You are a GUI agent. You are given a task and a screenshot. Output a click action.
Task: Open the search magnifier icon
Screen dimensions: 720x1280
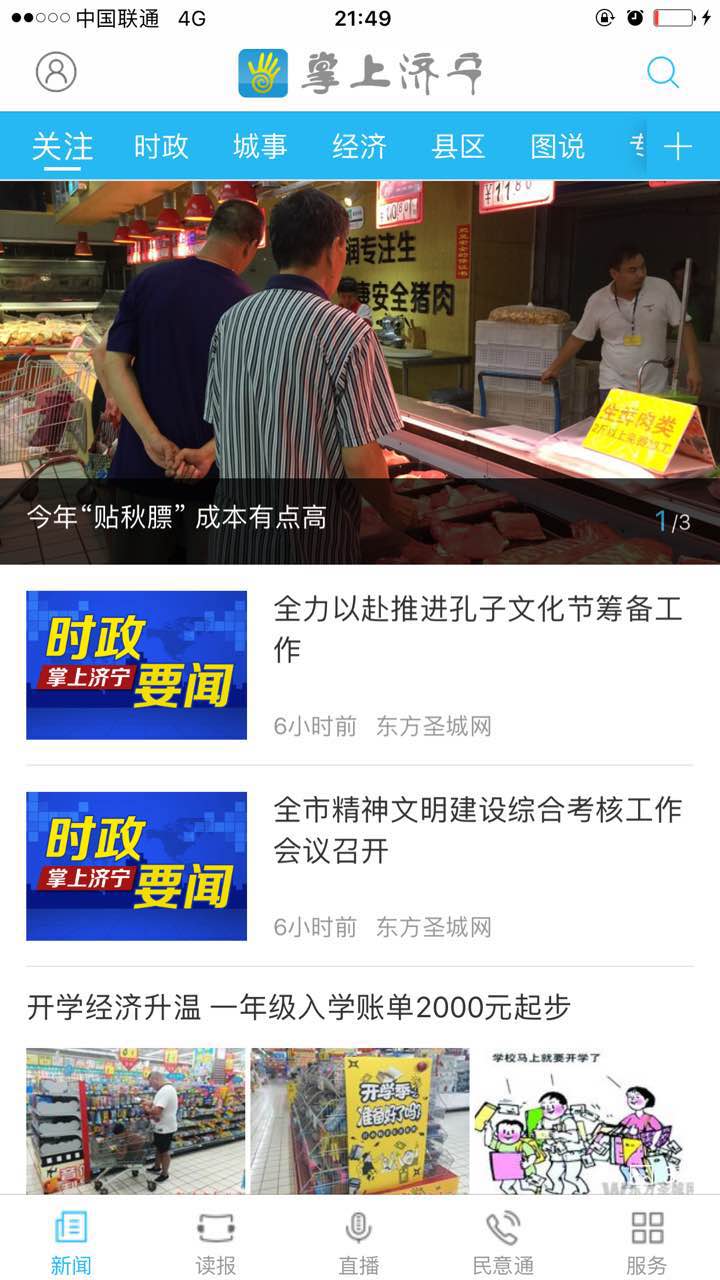662,72
